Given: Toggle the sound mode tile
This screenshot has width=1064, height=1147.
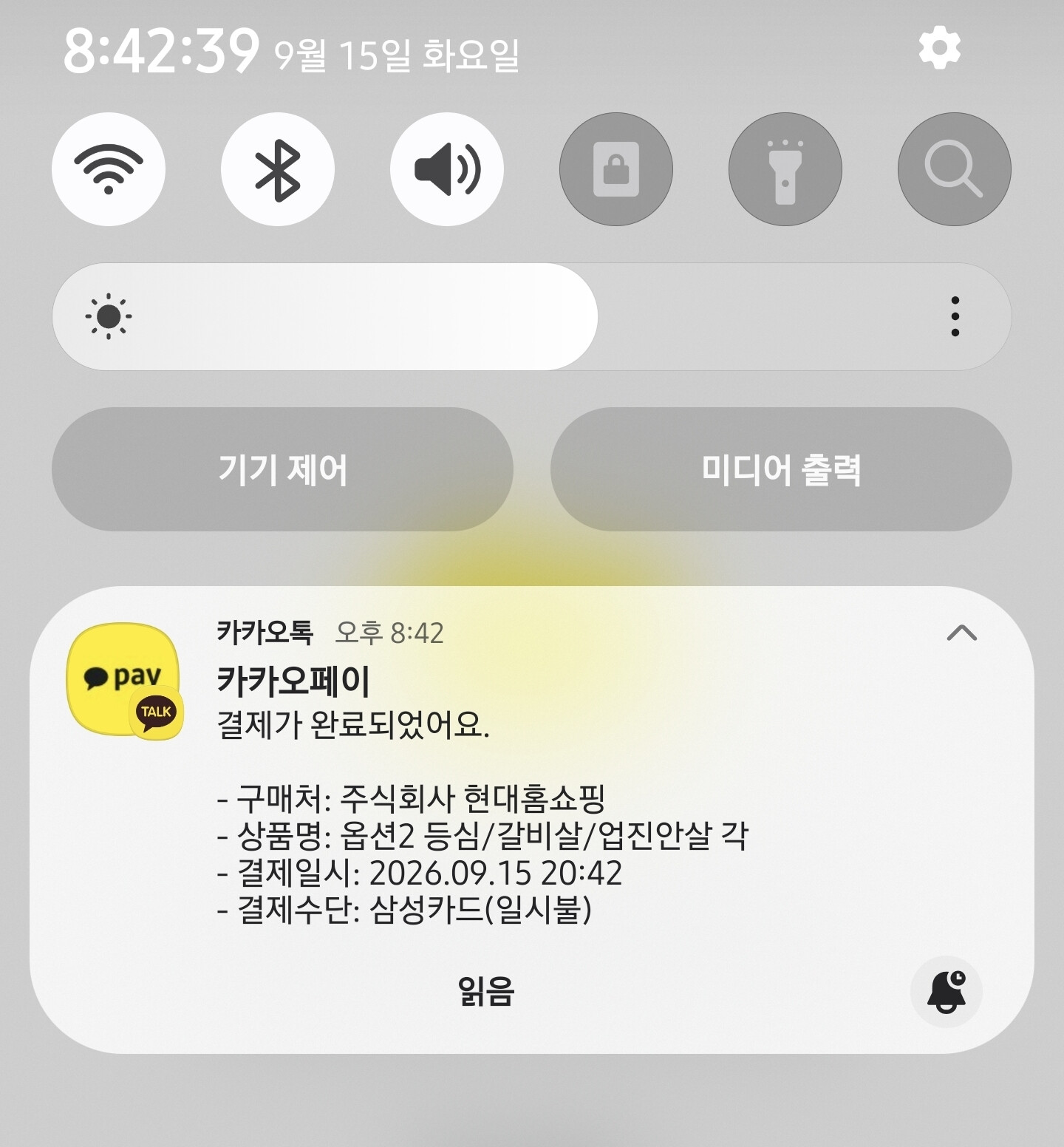Looking at the screenshot, I should pyautogui.click(x=447, y=169).
